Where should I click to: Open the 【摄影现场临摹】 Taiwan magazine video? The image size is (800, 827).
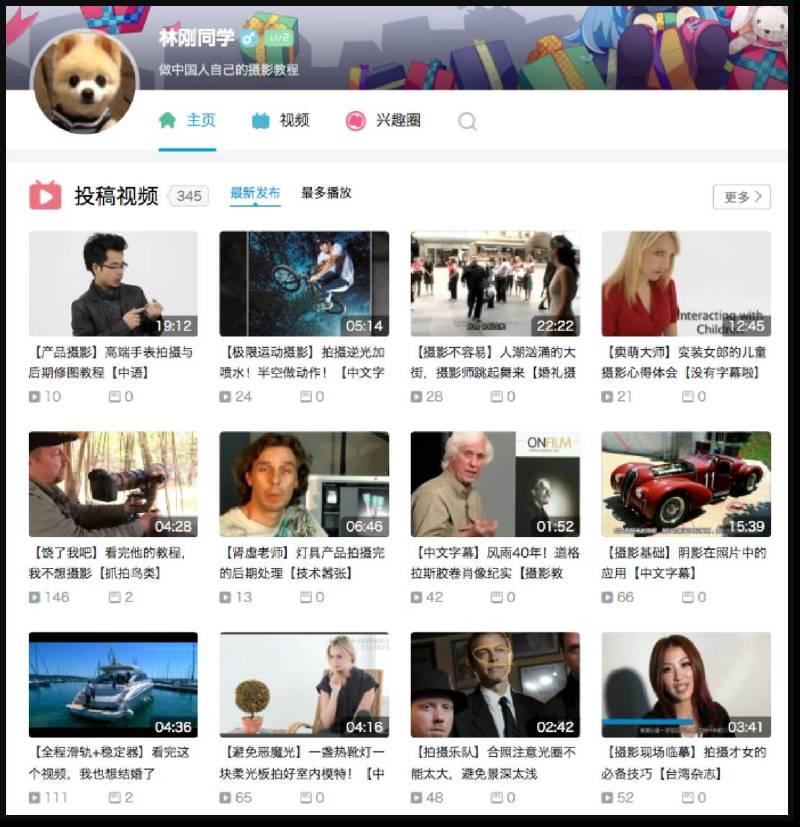pos(686,684)
